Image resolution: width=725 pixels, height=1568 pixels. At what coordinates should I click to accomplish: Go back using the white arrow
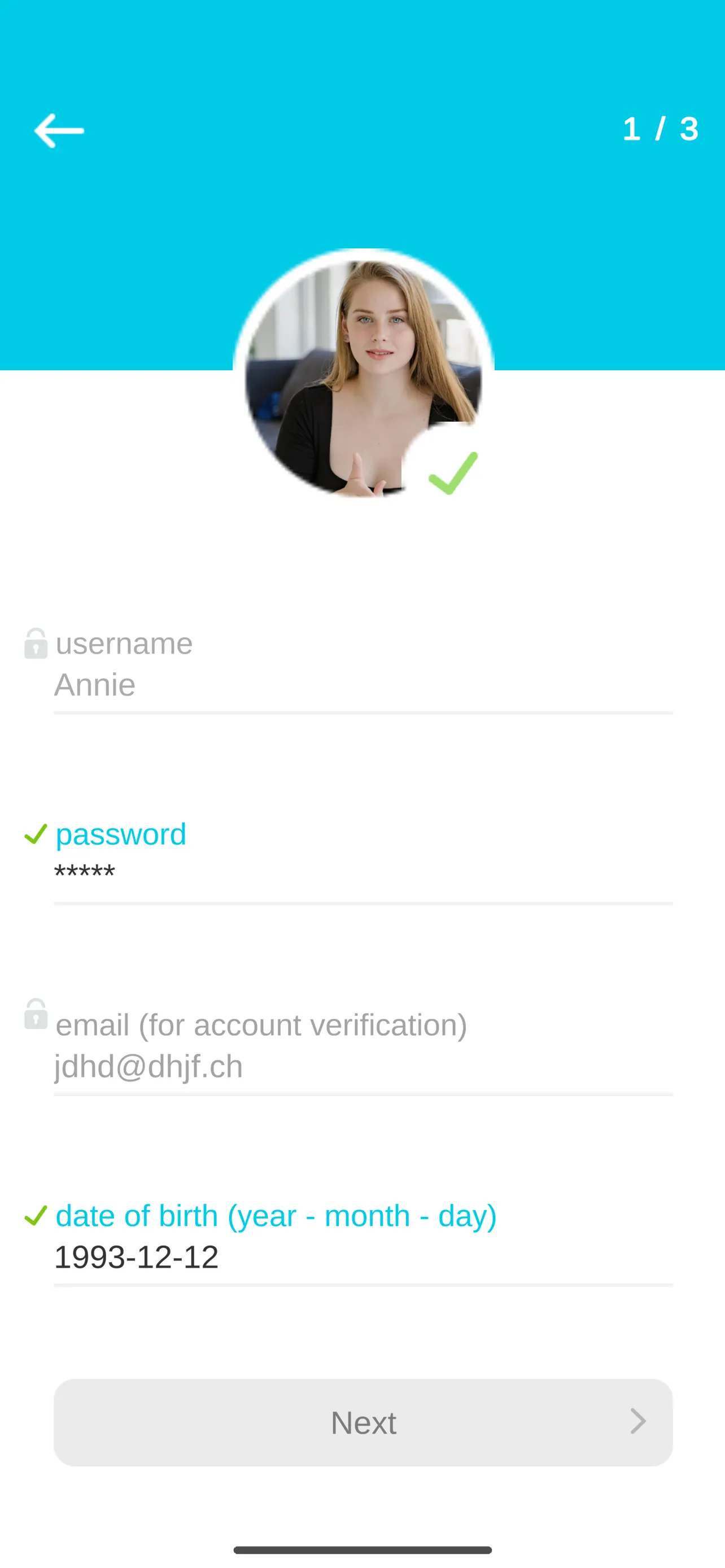[59, 130]
